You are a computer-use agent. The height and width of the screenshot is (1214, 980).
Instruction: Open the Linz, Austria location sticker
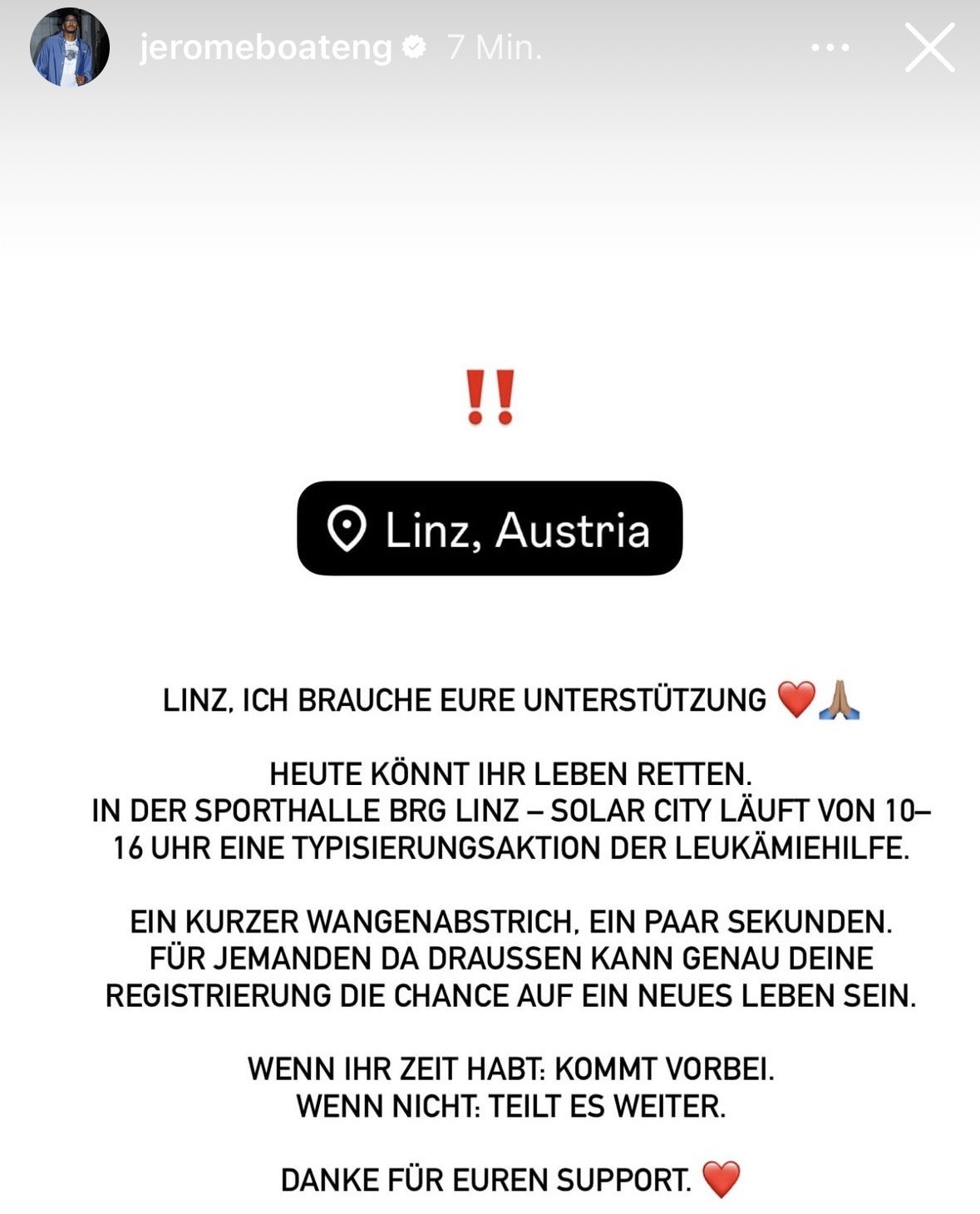[x=490, y=529]
